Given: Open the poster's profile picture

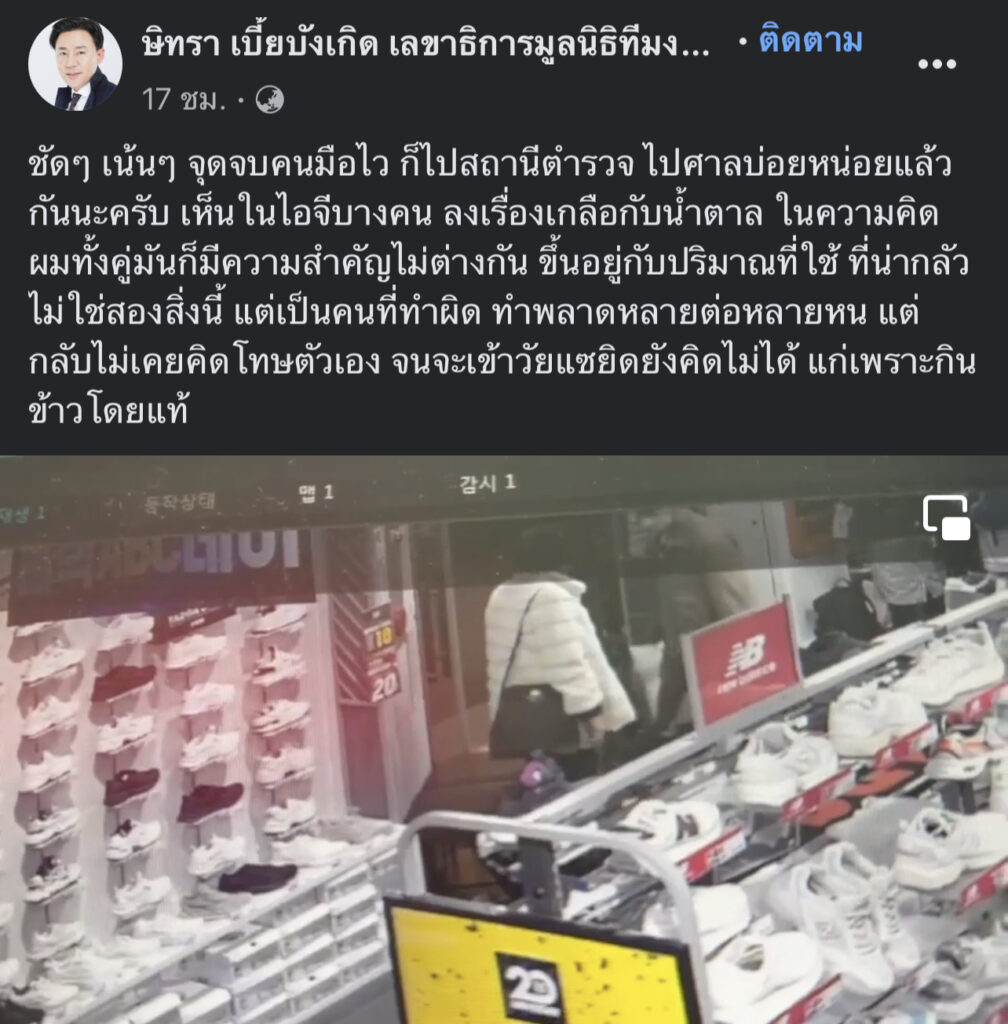Looking at the screenshot, I should pyautogui.click(x=75, y=65).
